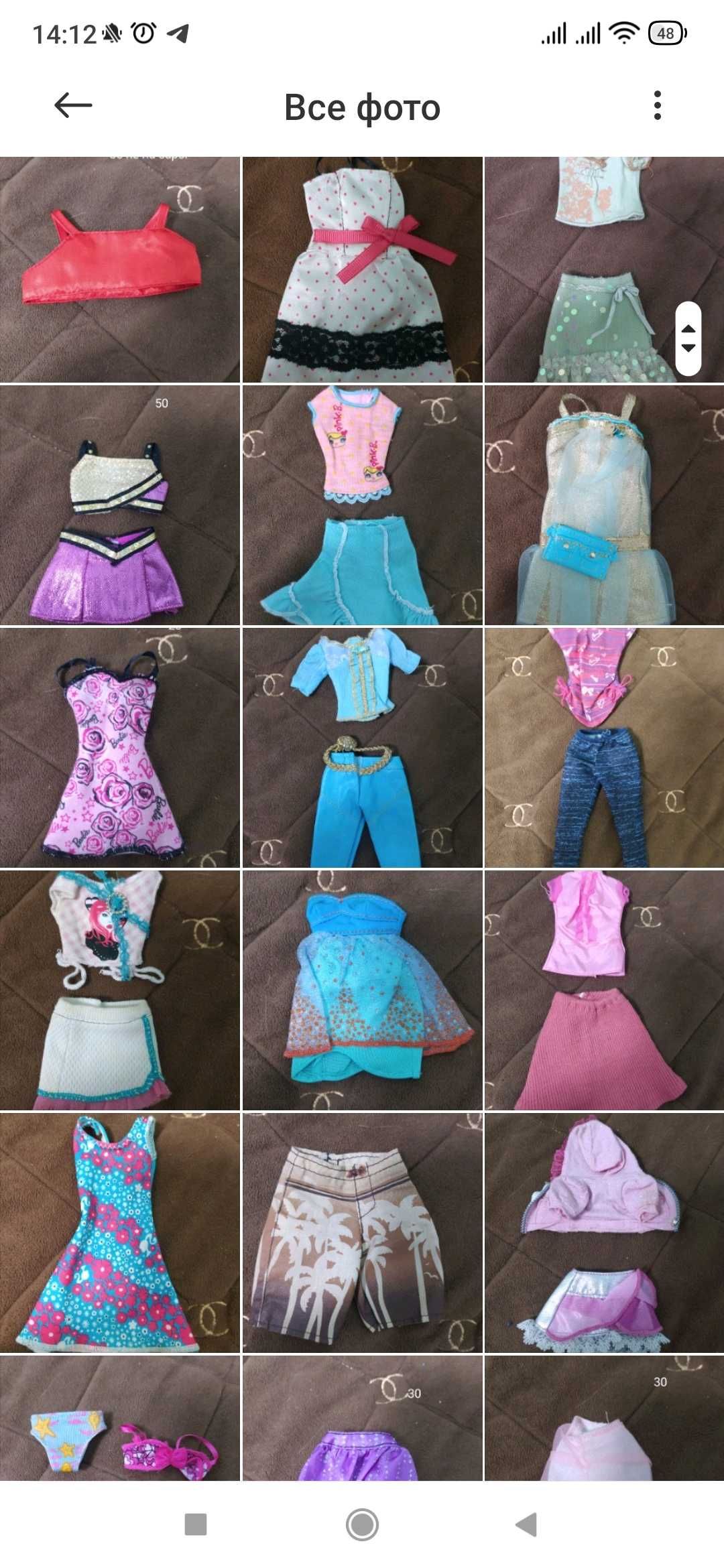View the purple skirt and sequin top photo

[x=120, y=505]
